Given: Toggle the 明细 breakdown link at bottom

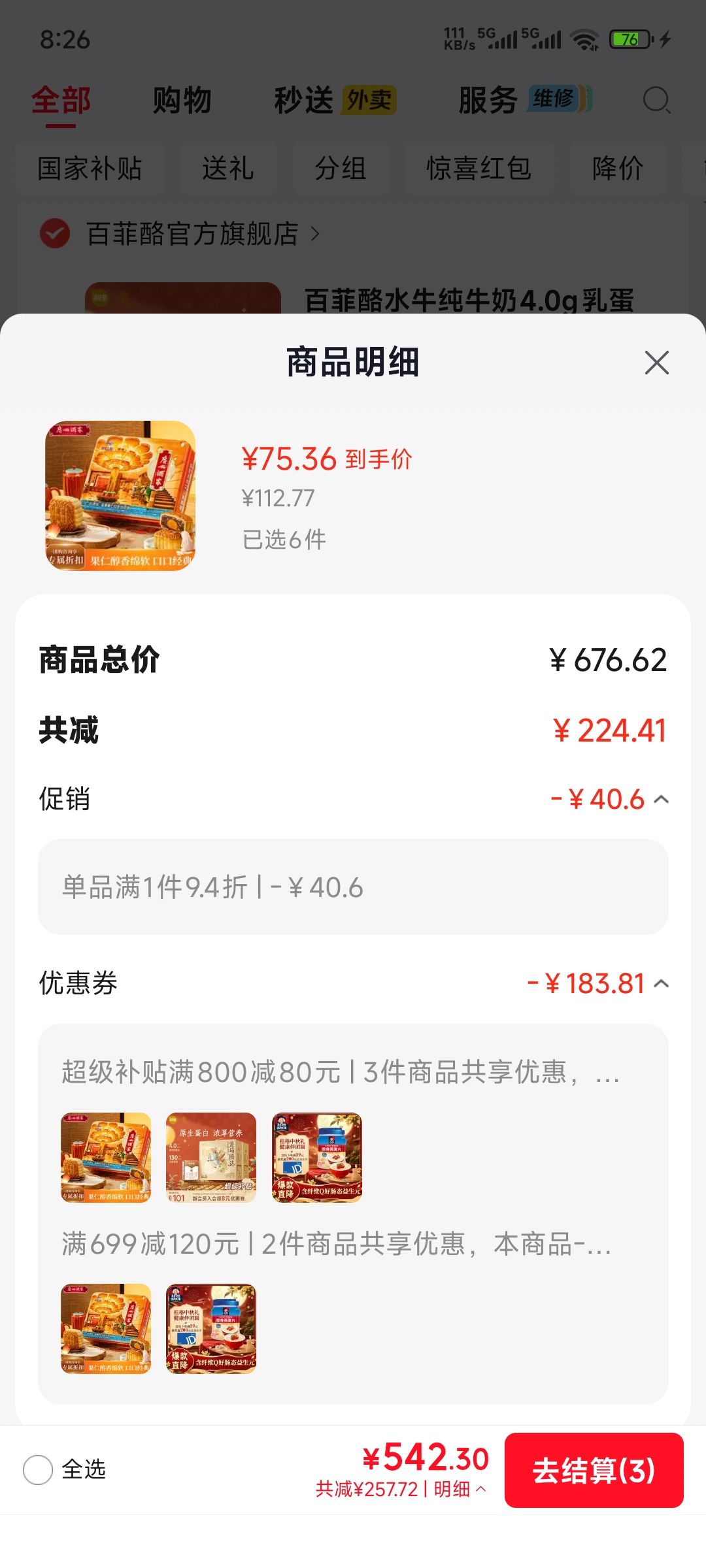Looking at the screenshot, I should pos(460,1489).
